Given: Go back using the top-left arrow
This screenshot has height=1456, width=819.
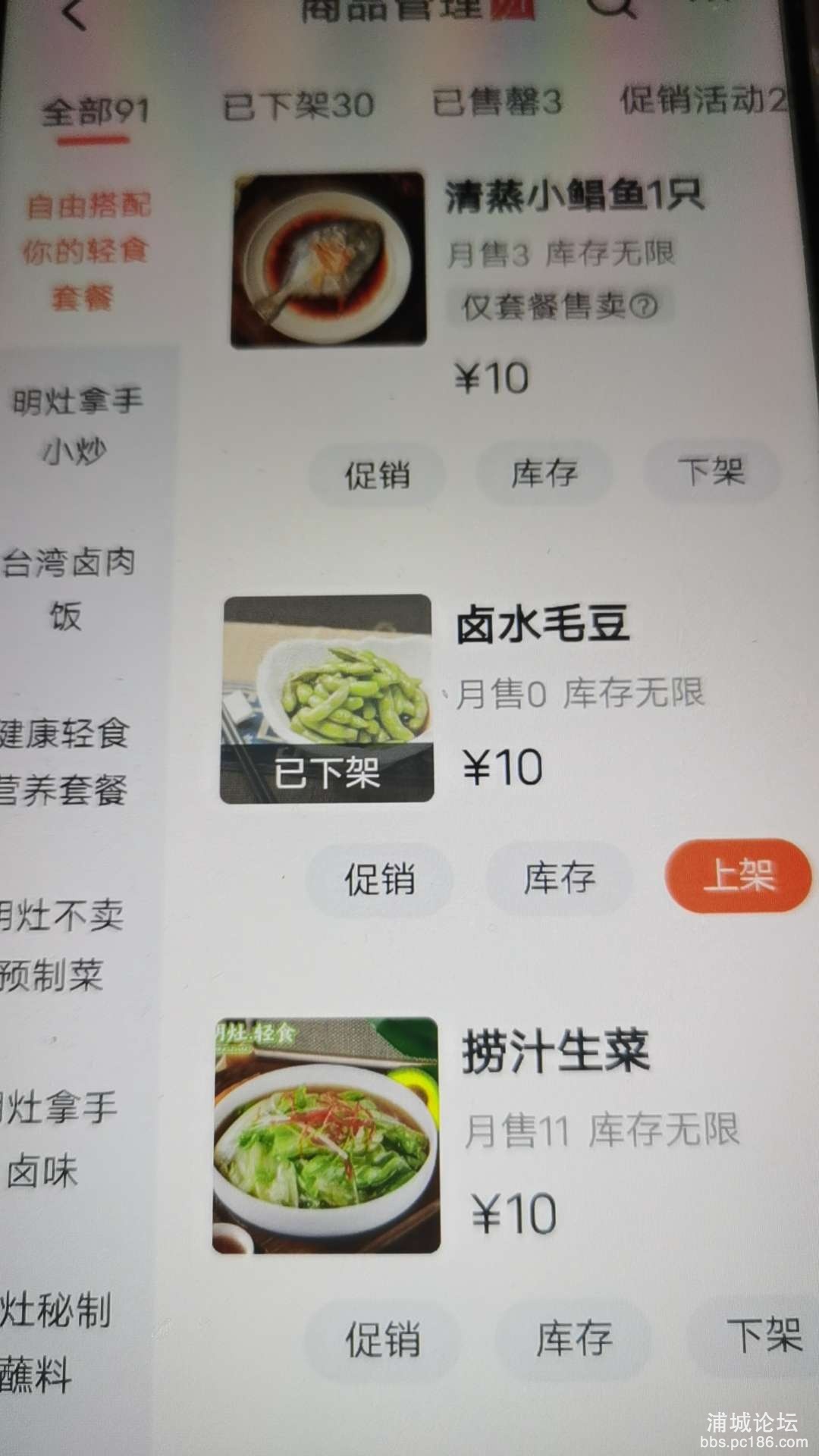Looking at the screenshot, I should [74, 13].
